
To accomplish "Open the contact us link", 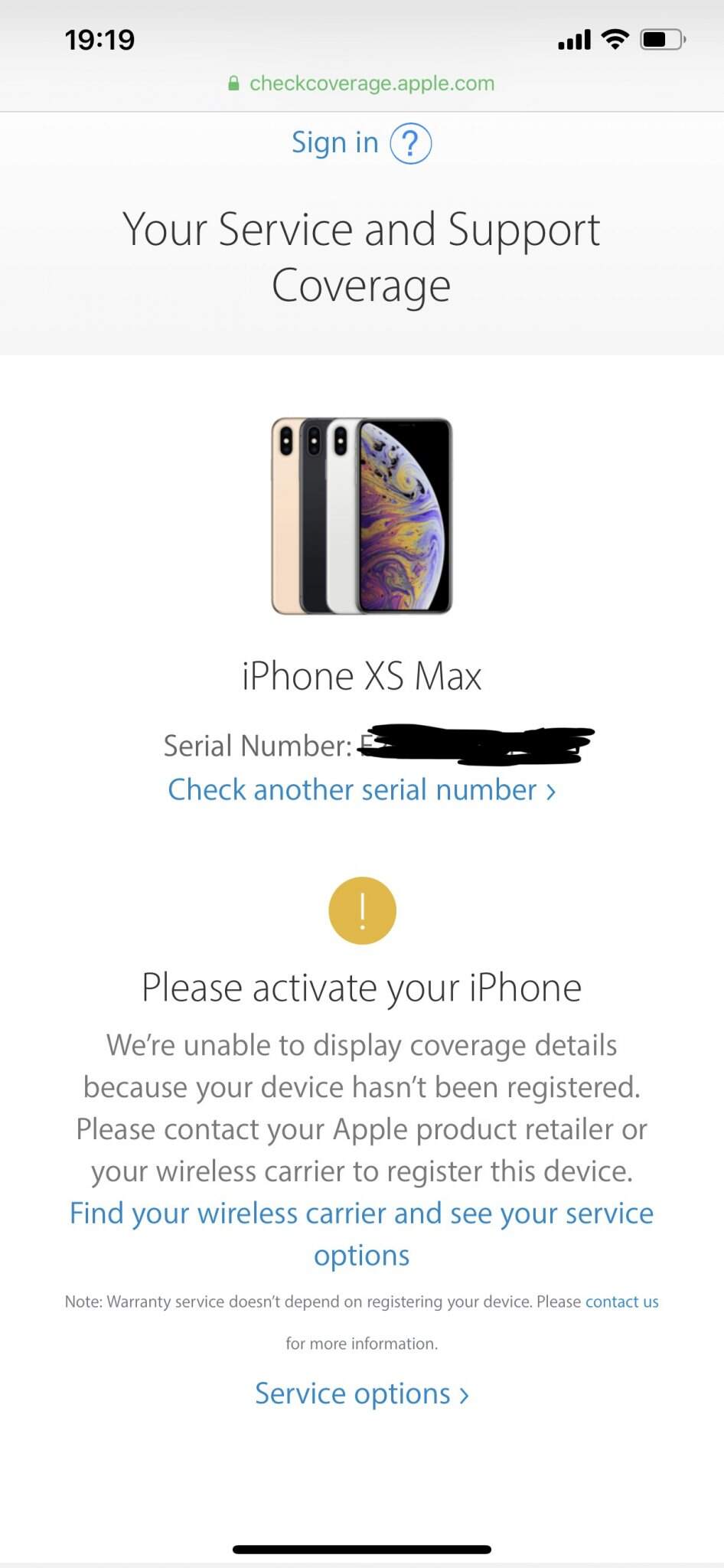I will pos(621,1302).
